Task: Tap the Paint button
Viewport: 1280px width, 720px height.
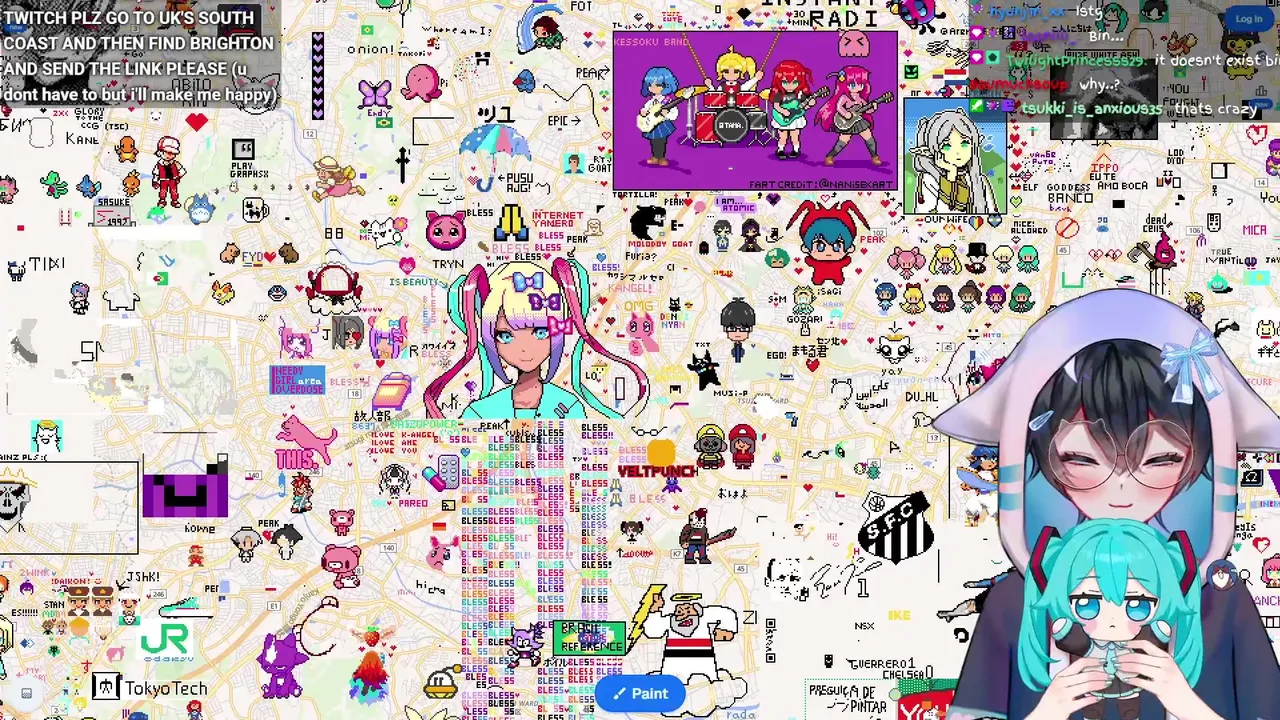Action: click(x=640, y=694)
